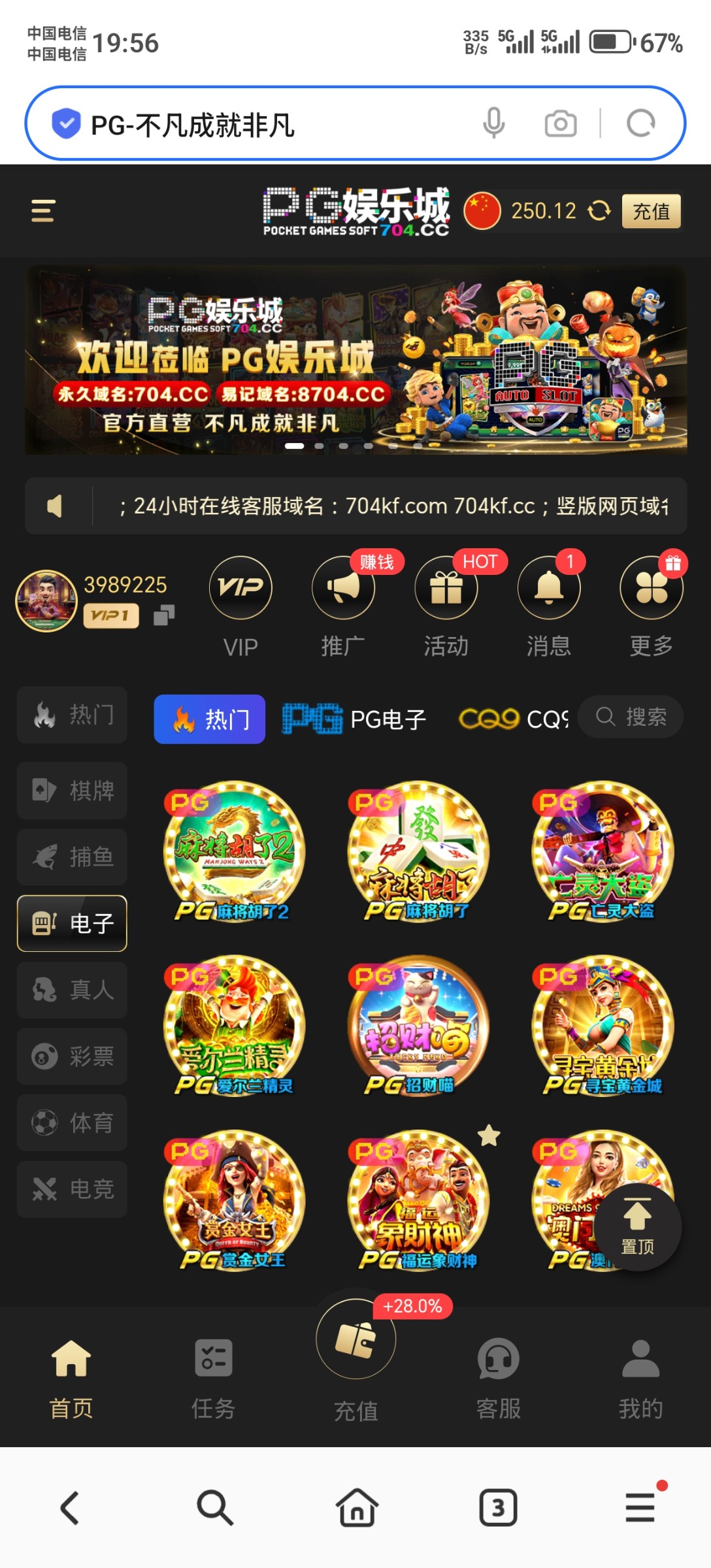This screenshot has height=1568, width=711.
Task: Select the 捕鱼 category in sidebar
Action: click(x=73, y=857)
